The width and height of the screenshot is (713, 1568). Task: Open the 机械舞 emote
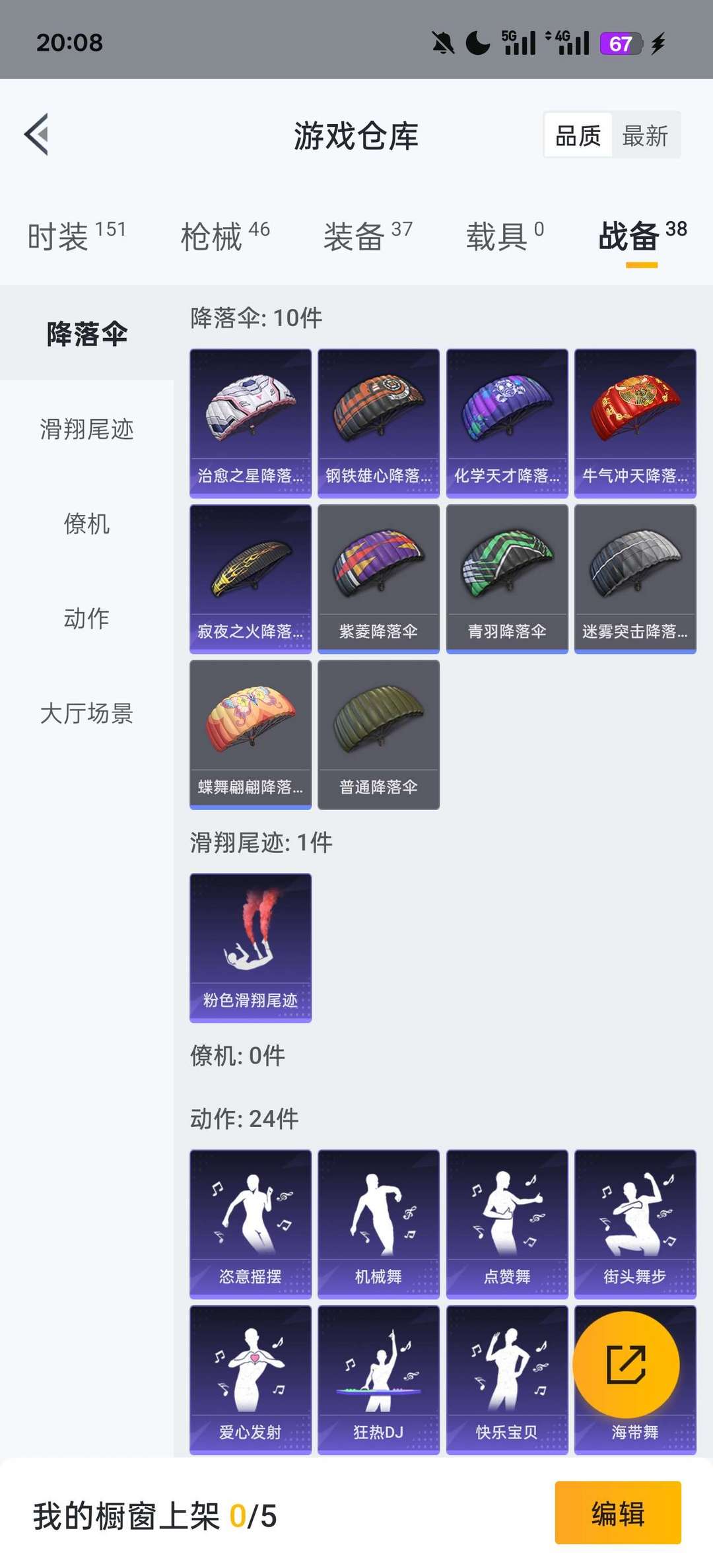[x=378, y=1224]
